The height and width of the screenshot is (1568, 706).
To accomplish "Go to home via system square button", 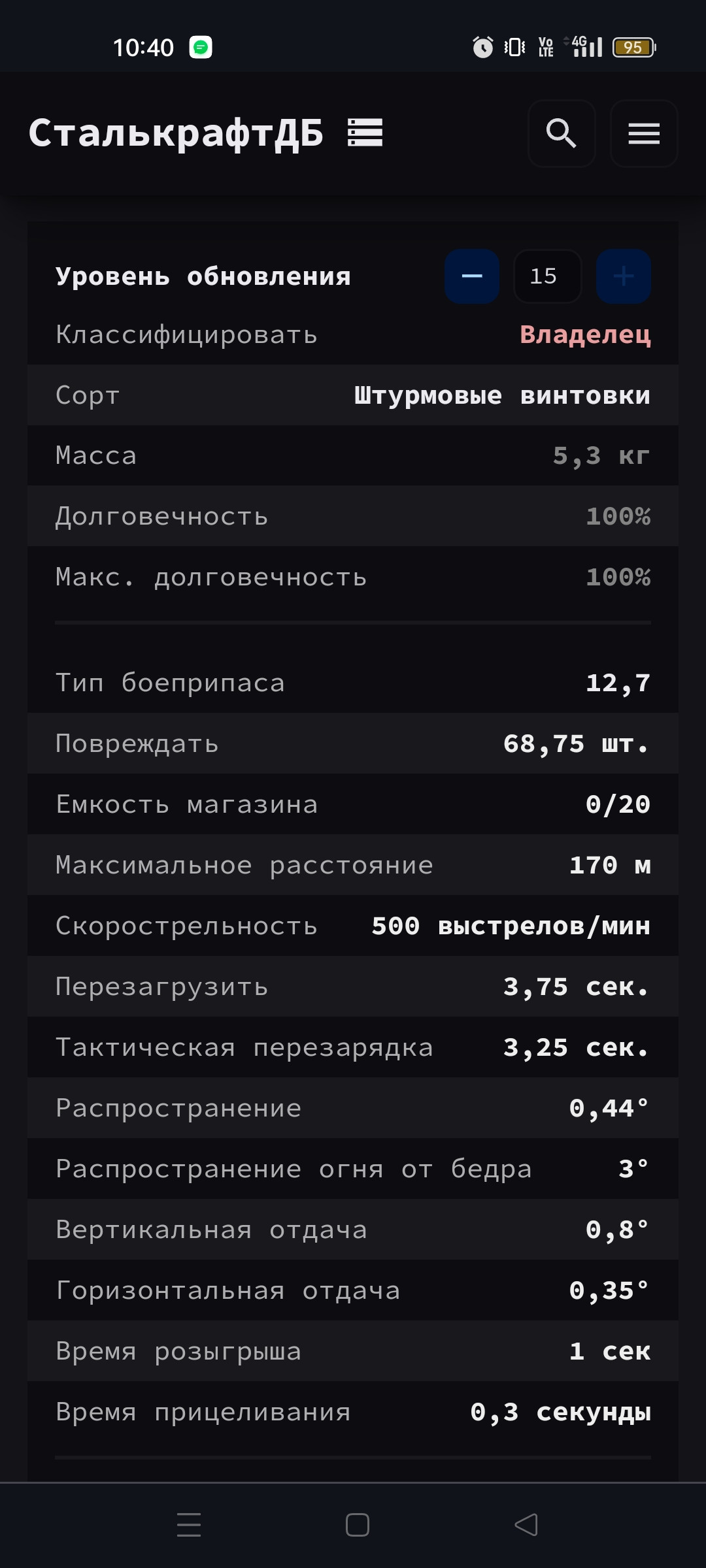I will 358,1525.
